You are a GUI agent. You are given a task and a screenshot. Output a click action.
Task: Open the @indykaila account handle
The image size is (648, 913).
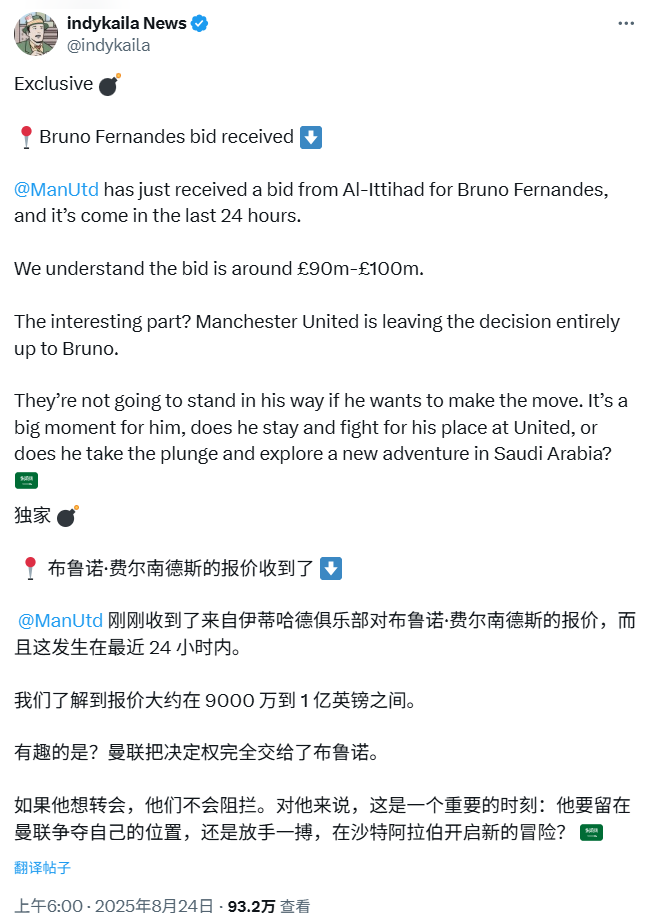click(109, 45)
